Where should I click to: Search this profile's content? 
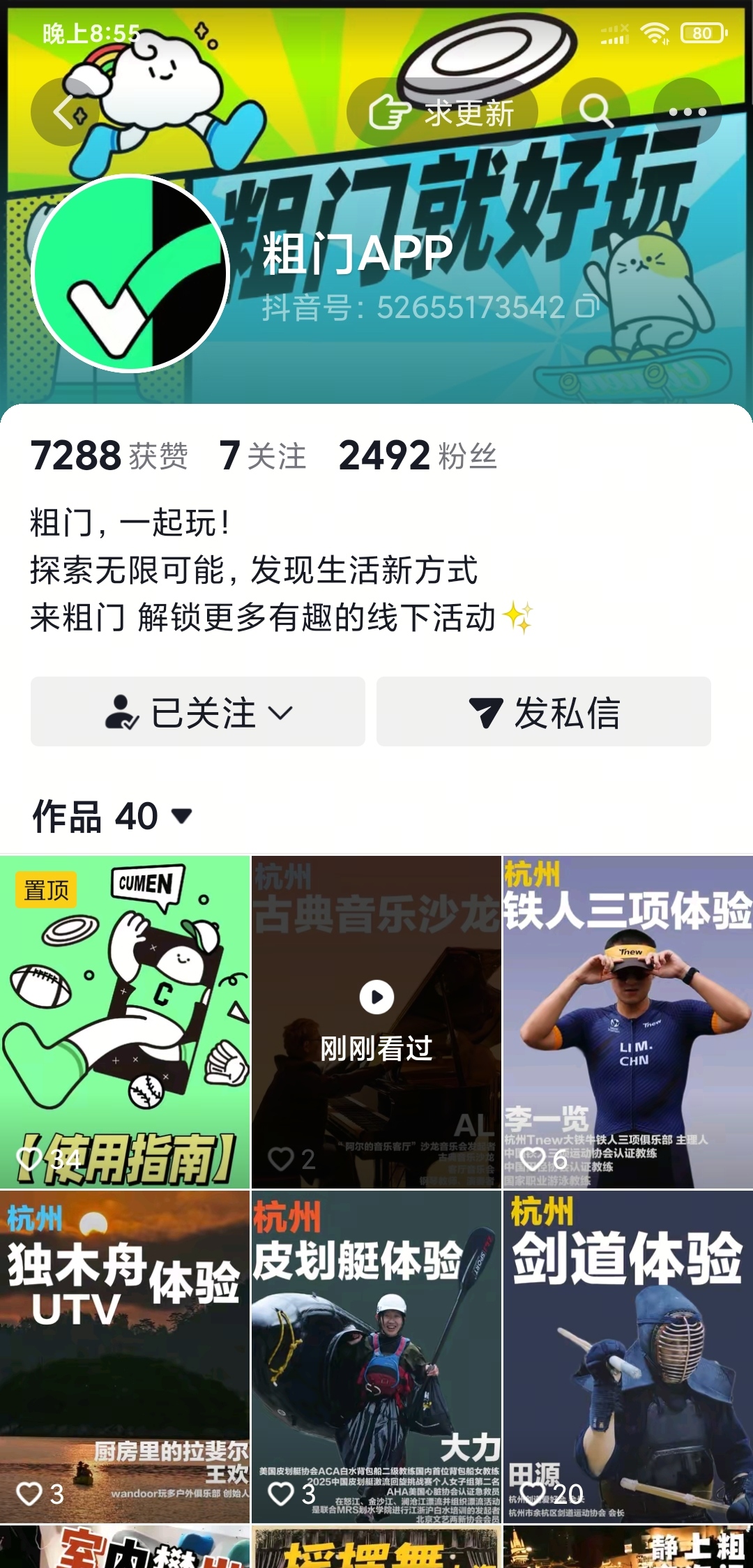point(595,112)
